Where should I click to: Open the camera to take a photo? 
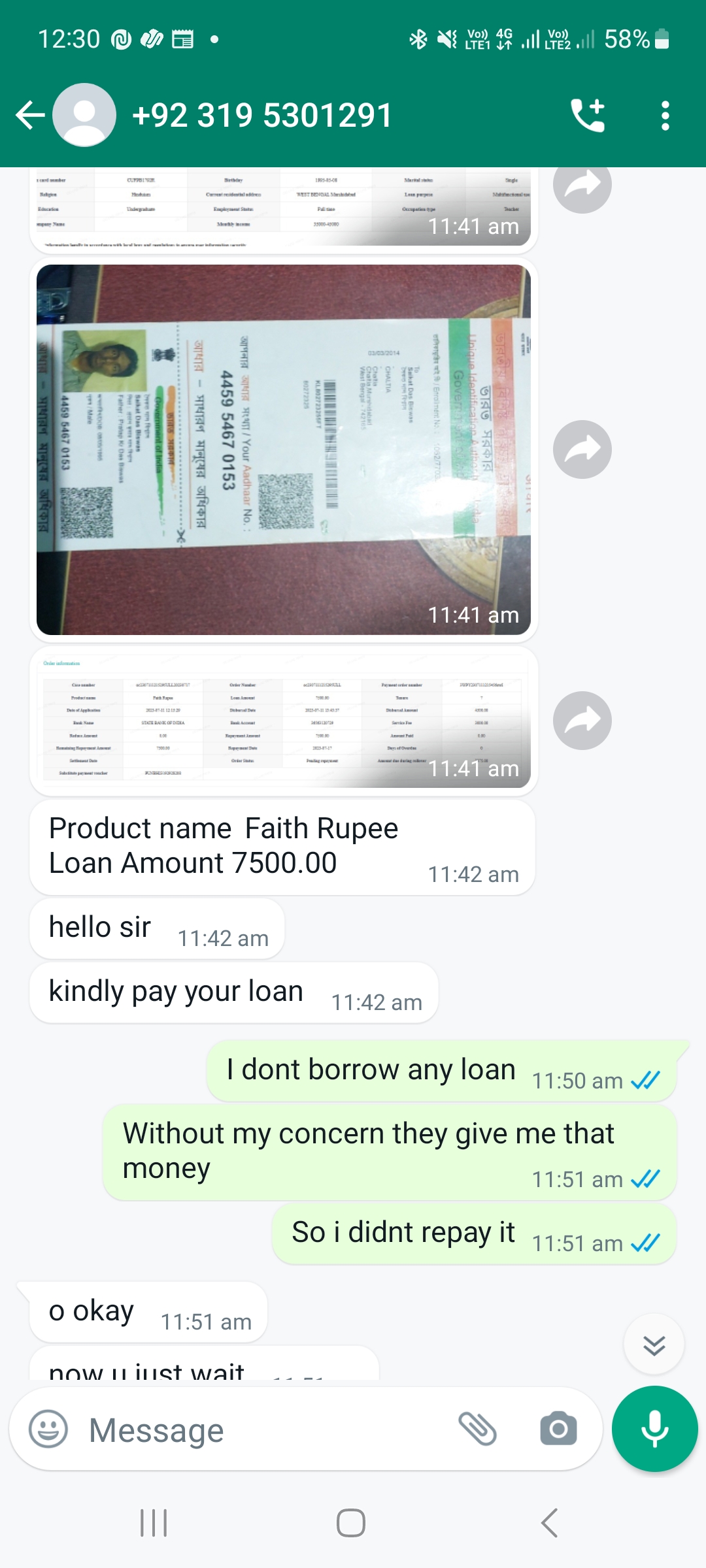[x=558, y=1429]
